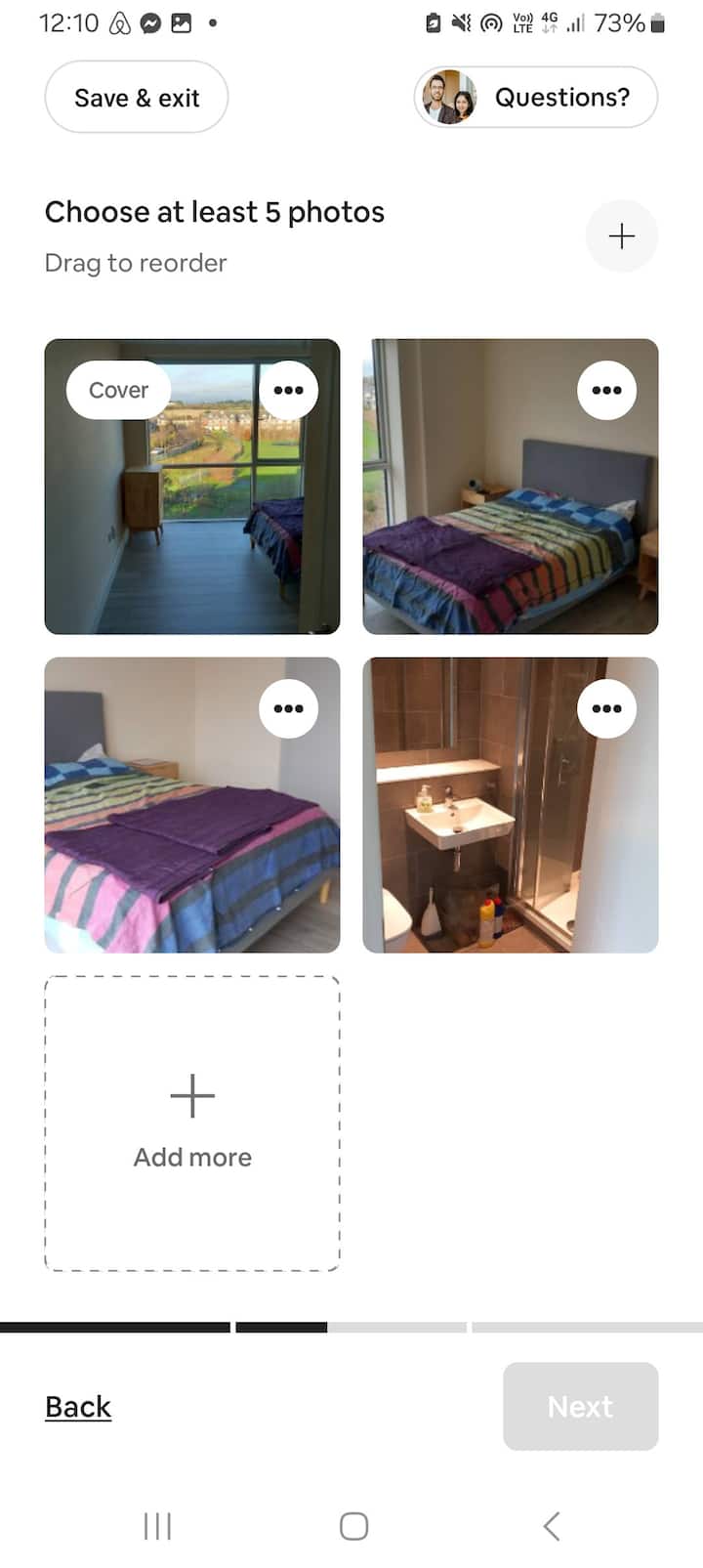
Task: Go back using the Back link
Action: click(78, 1407)
